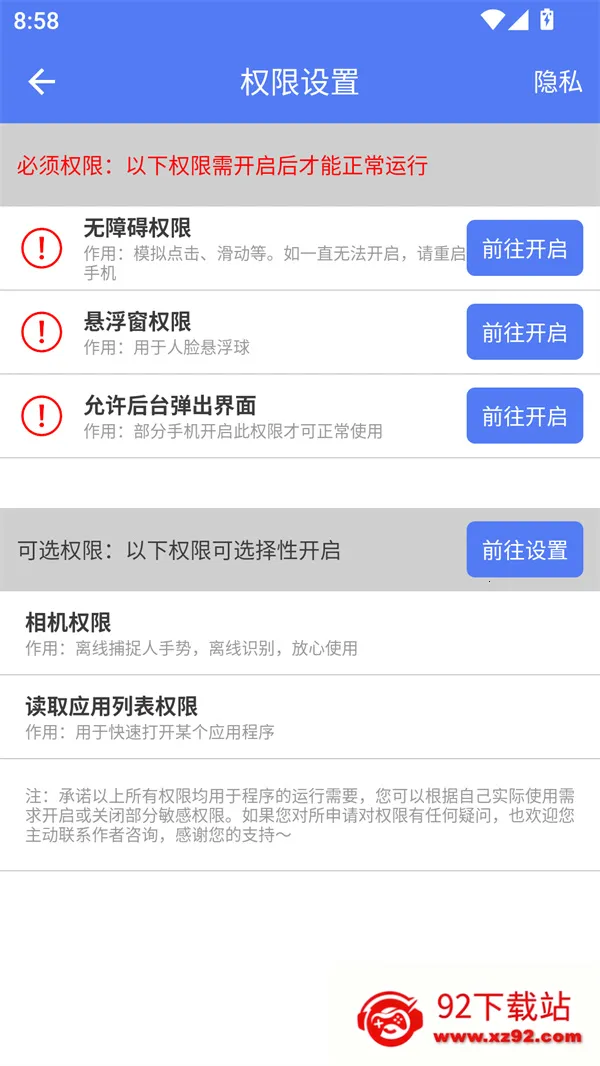Go back using the arrow icon
The image size is (600, 1066).
tap(41, 82)
